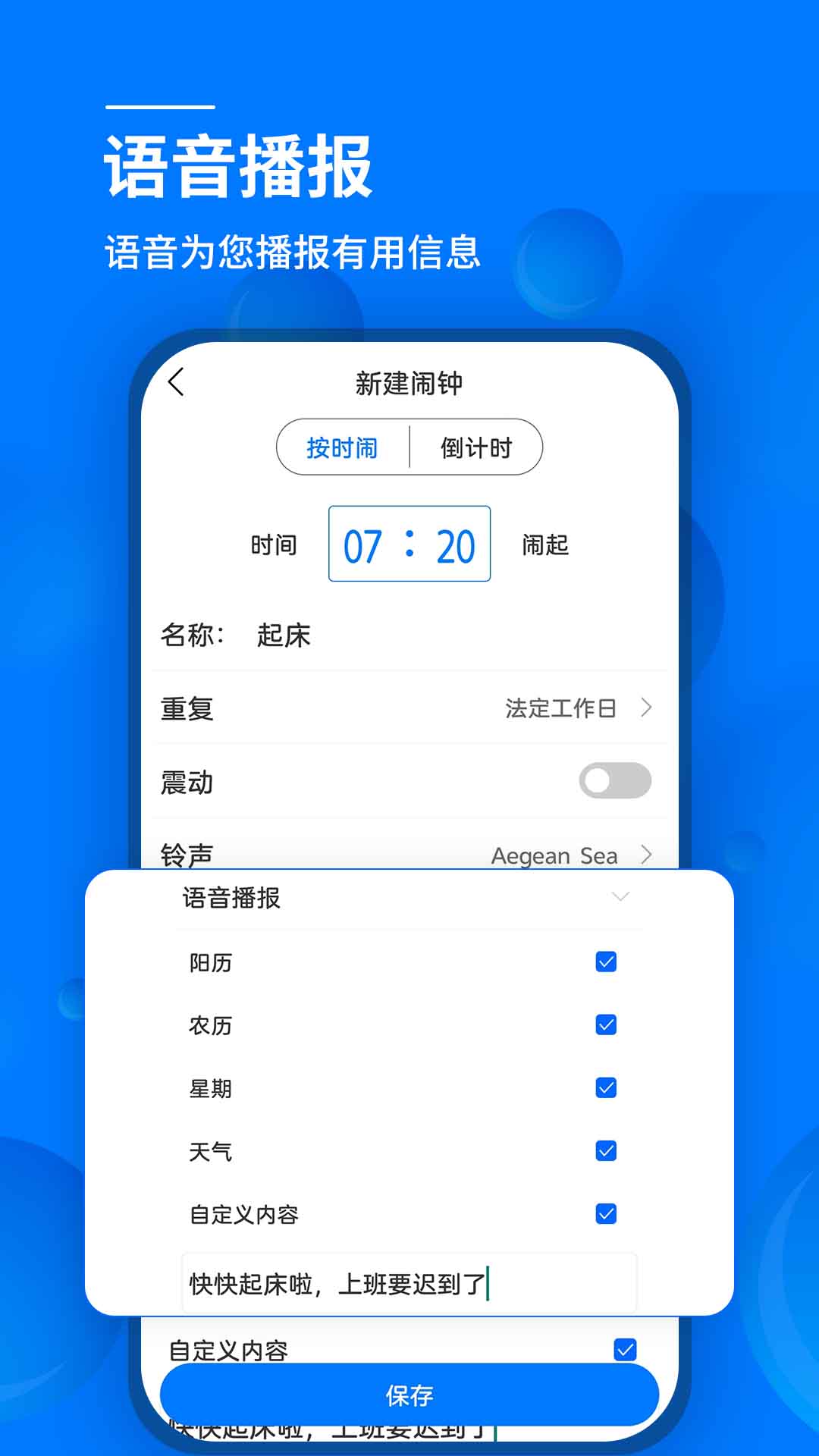This screenshot has height=1456, width=819.
Task: Click the 法定工作日 repeat label
Action: [562, 708]
